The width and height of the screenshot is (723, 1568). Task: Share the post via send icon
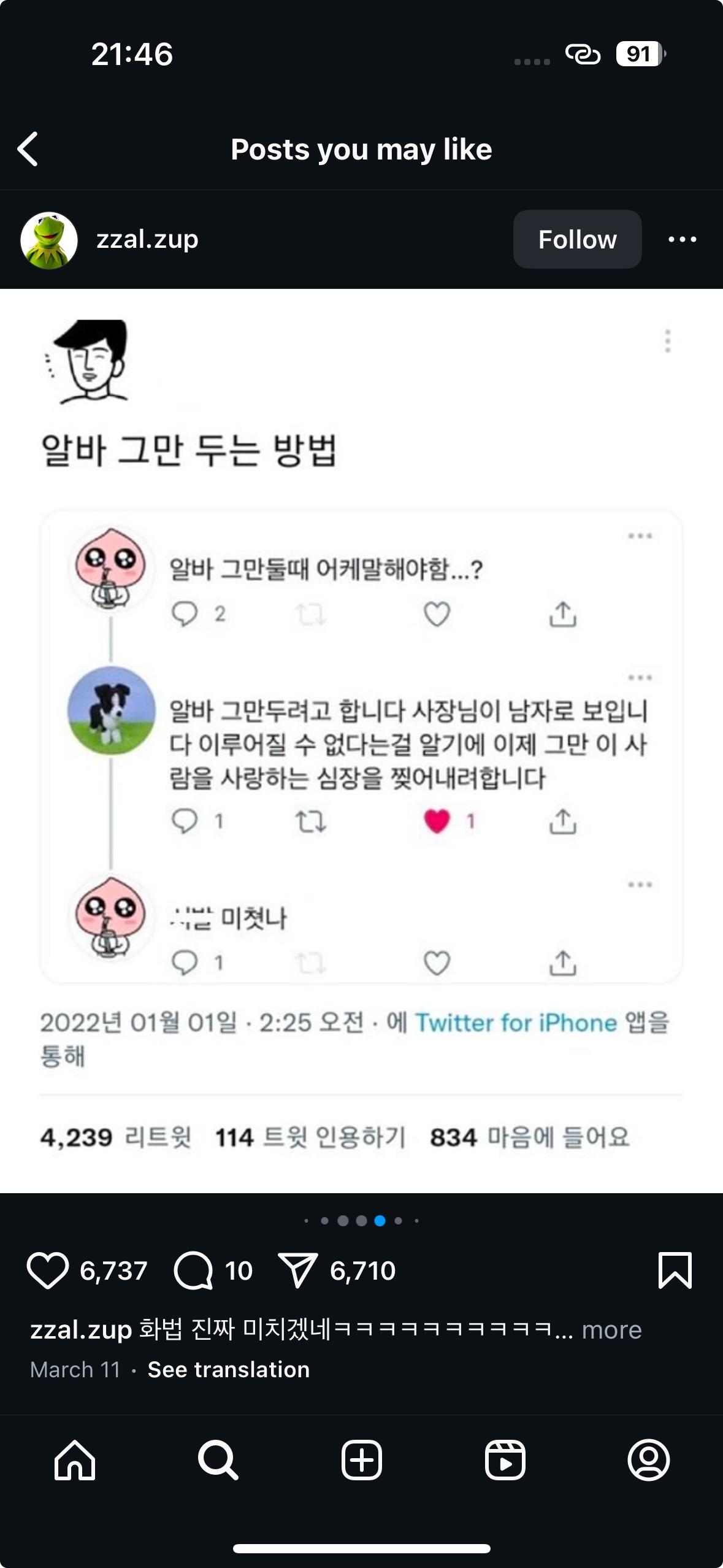298,1270
